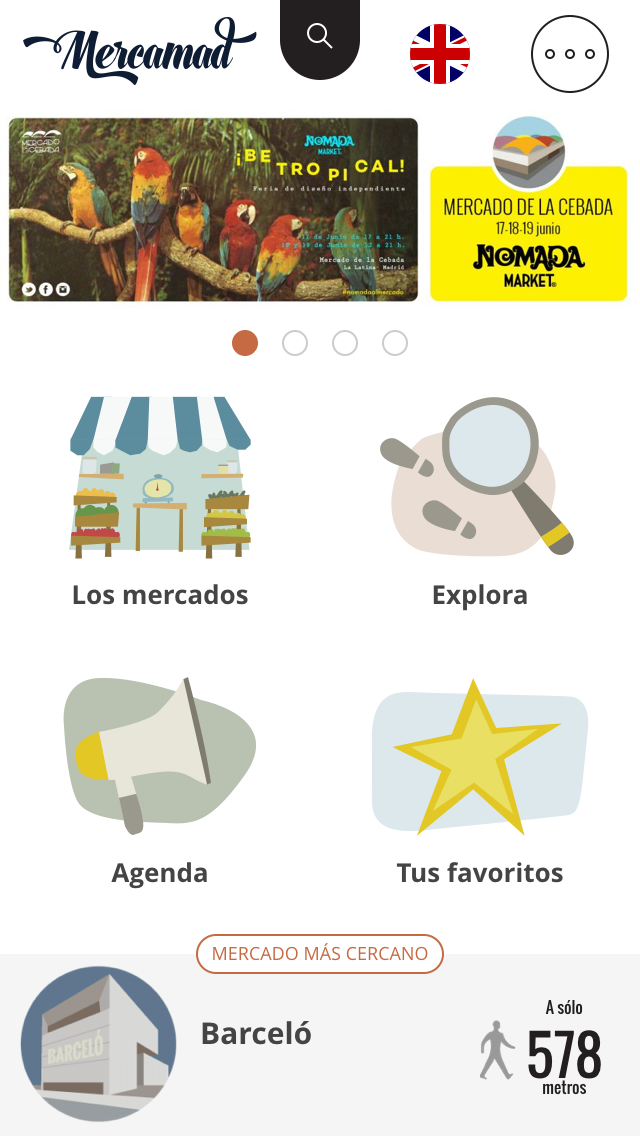Open the Be Tropical Nomada Market banner
This screenshot has height=1136, width=640.
tap(213, 210)
